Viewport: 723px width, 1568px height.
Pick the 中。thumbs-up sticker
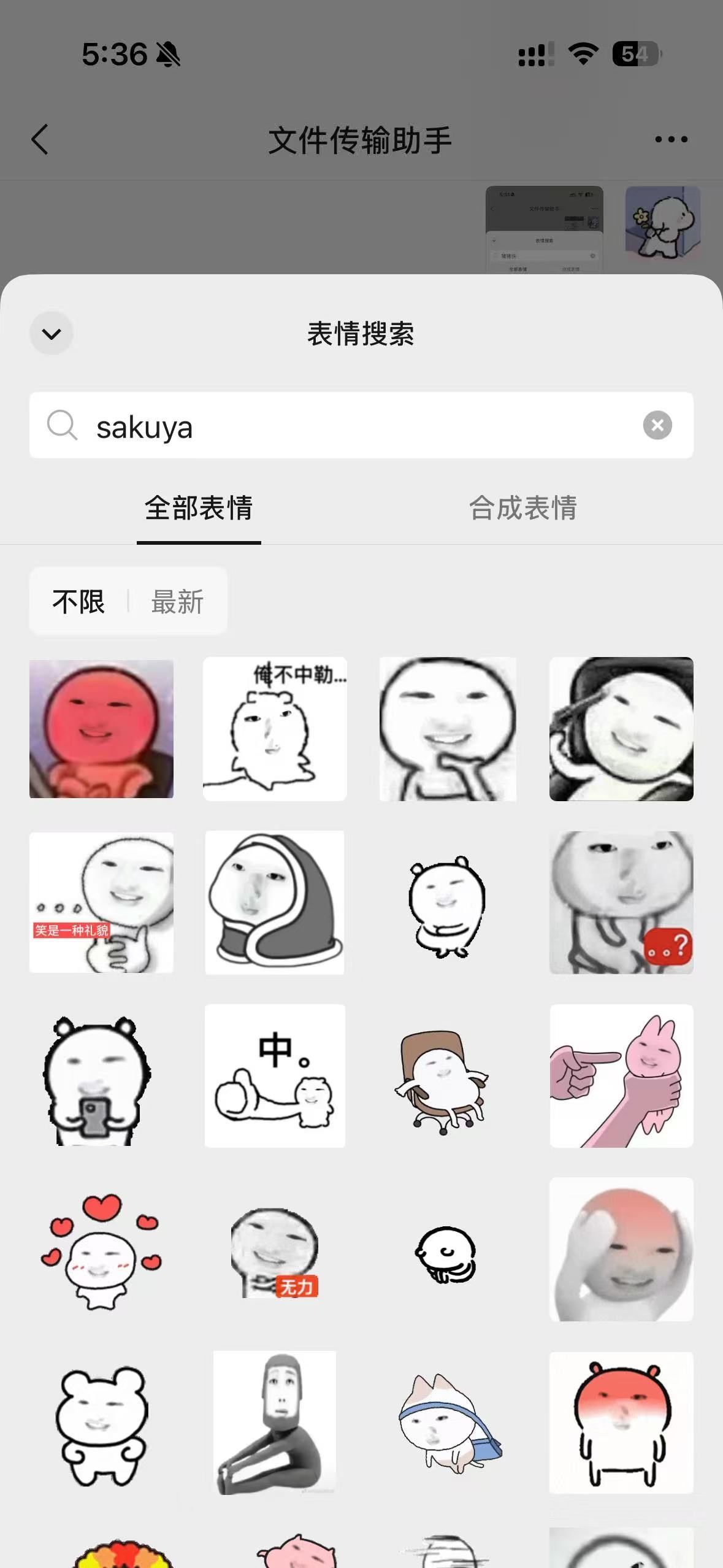275,1076
